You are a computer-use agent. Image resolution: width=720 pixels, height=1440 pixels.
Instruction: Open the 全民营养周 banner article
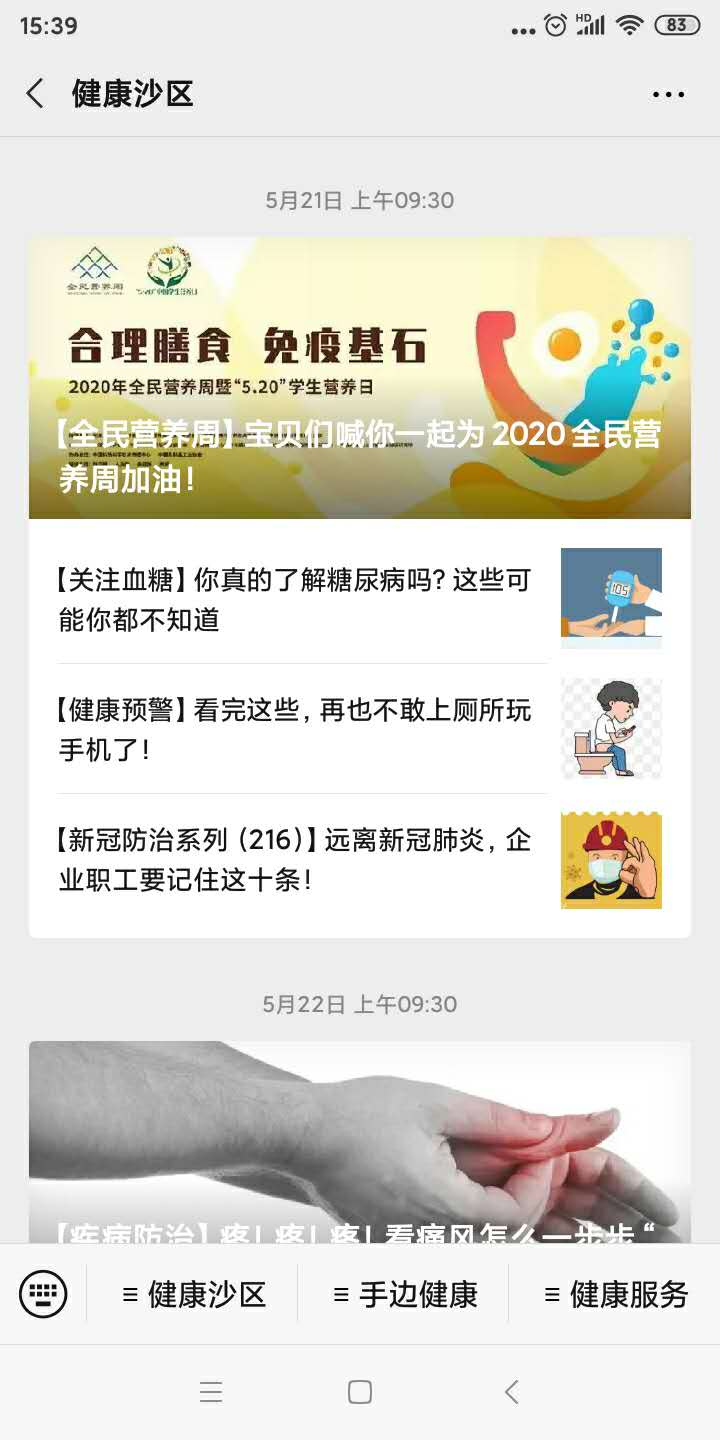click(x=360, y=378)
